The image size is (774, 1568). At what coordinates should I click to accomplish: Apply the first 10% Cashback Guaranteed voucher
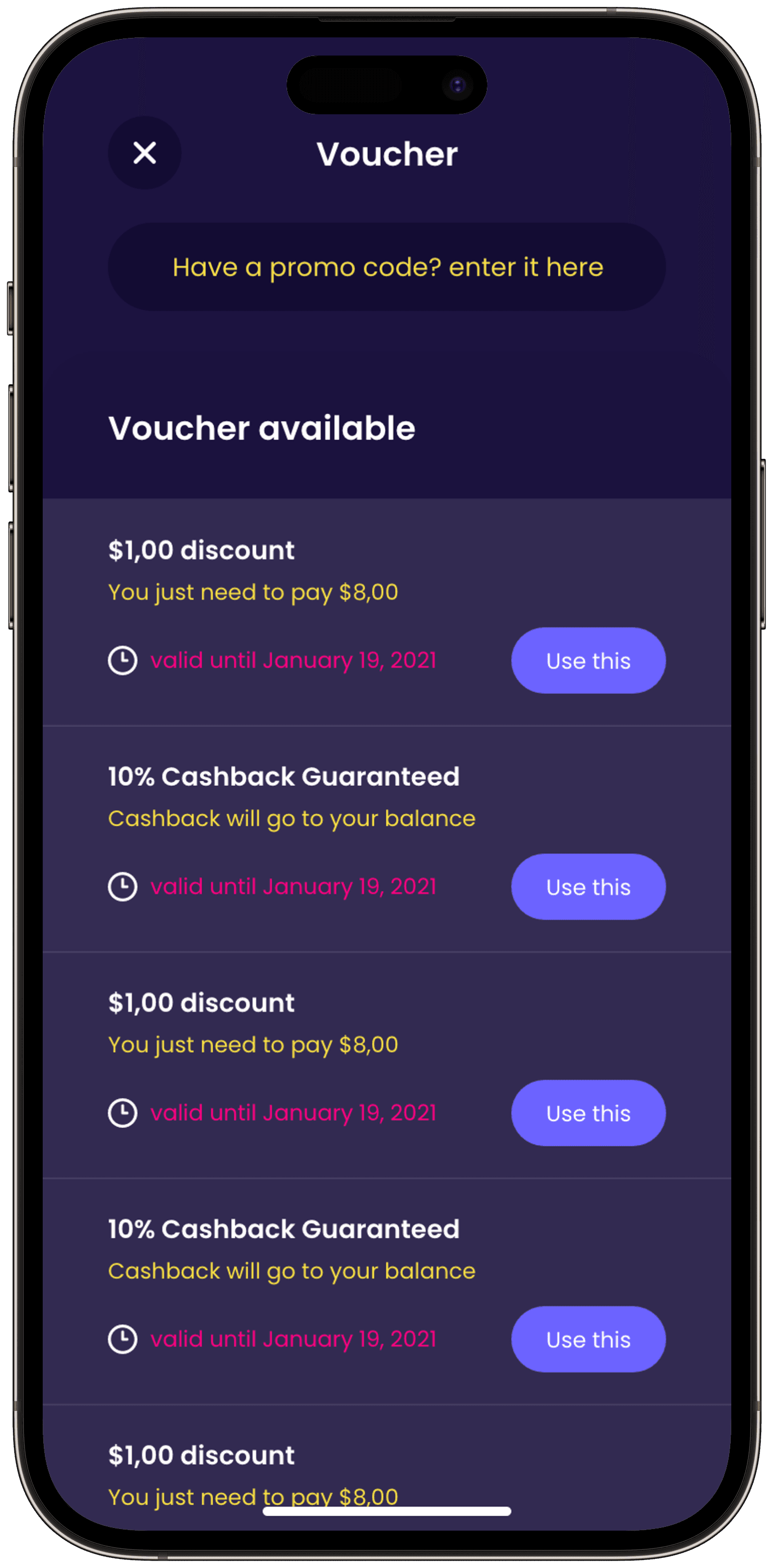588,887
